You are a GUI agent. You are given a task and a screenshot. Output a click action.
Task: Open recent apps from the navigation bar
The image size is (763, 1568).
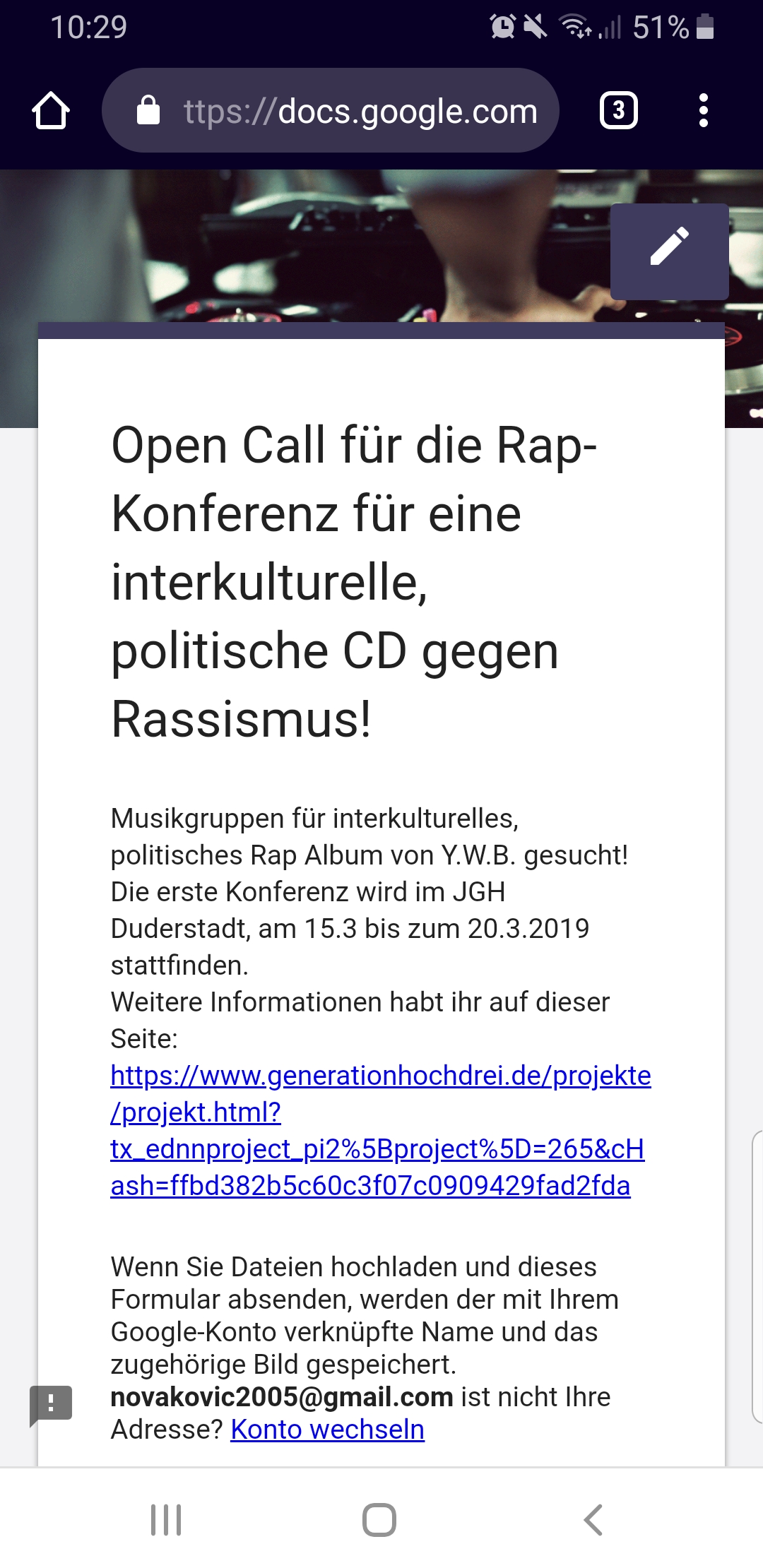click(x=166, y=1519)
